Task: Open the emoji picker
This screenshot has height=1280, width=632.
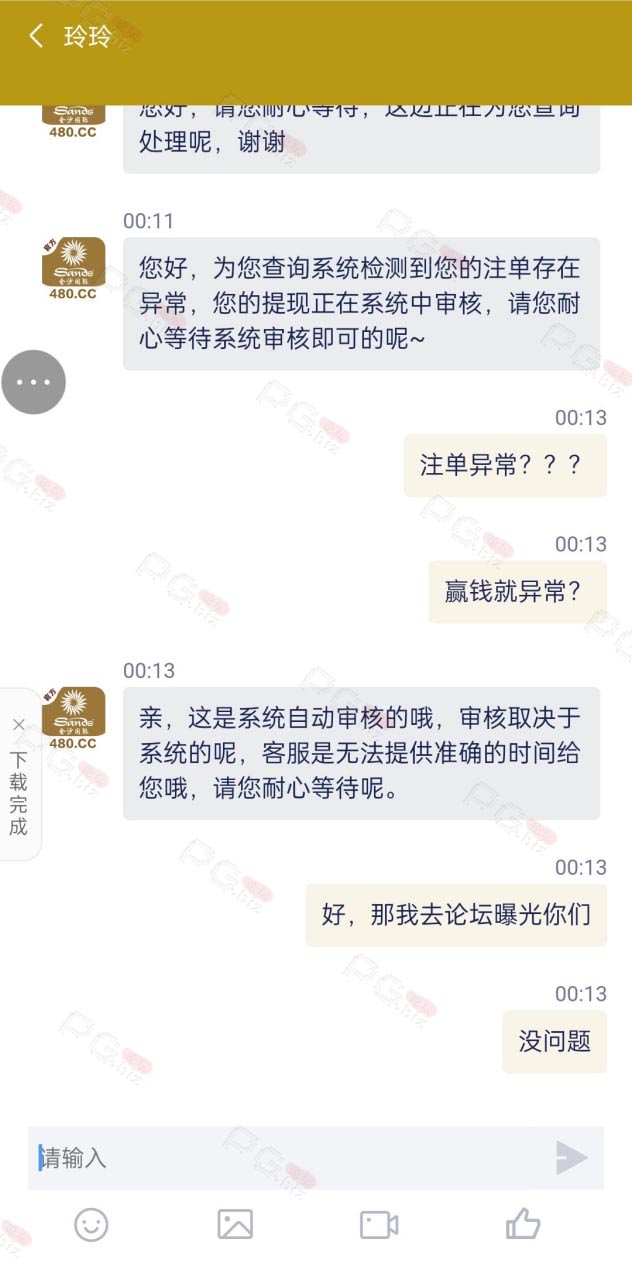Action: (x=91, y=1224)
